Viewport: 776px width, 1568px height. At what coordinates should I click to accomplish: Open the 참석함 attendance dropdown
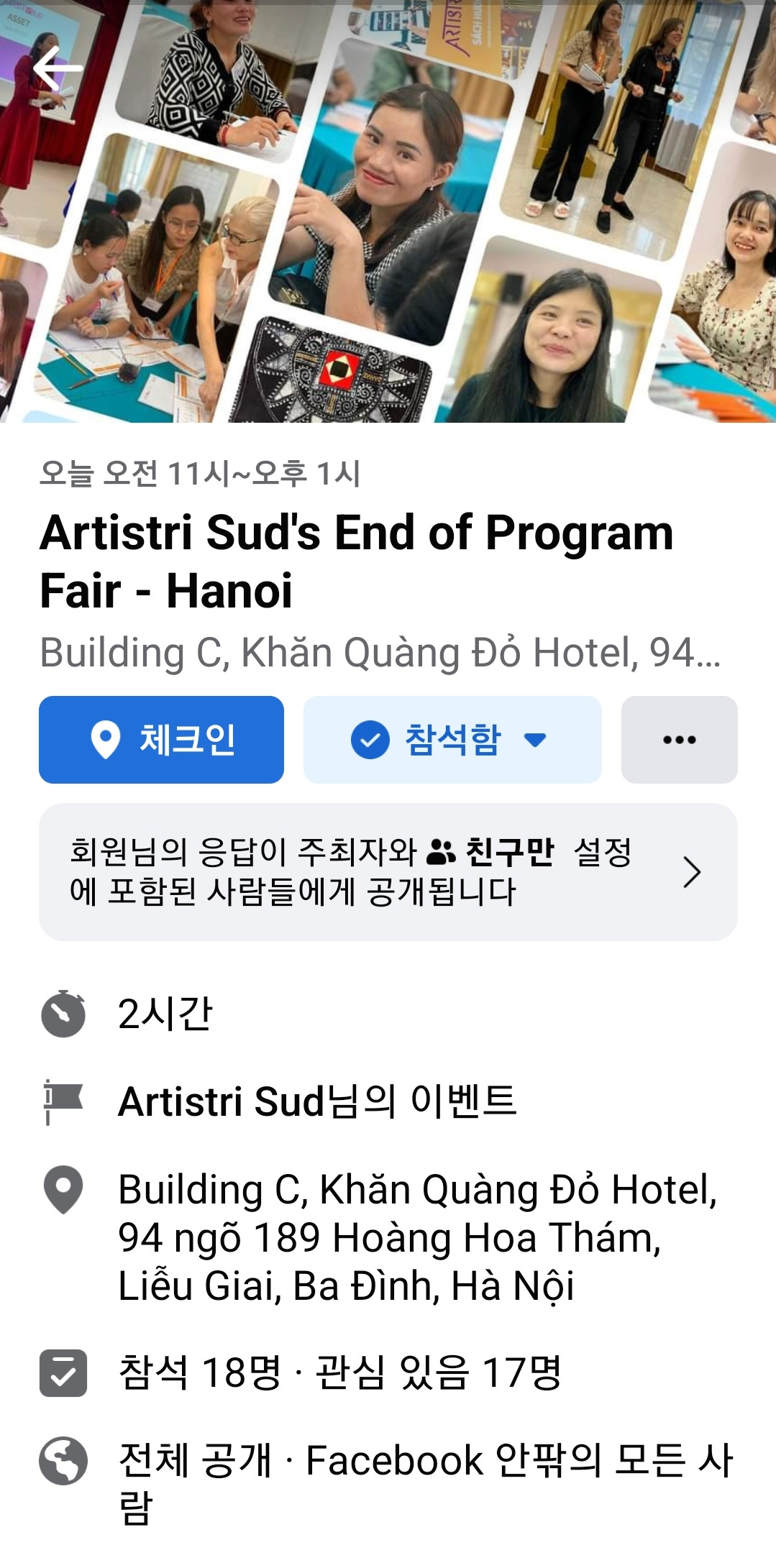pos(452,739)
